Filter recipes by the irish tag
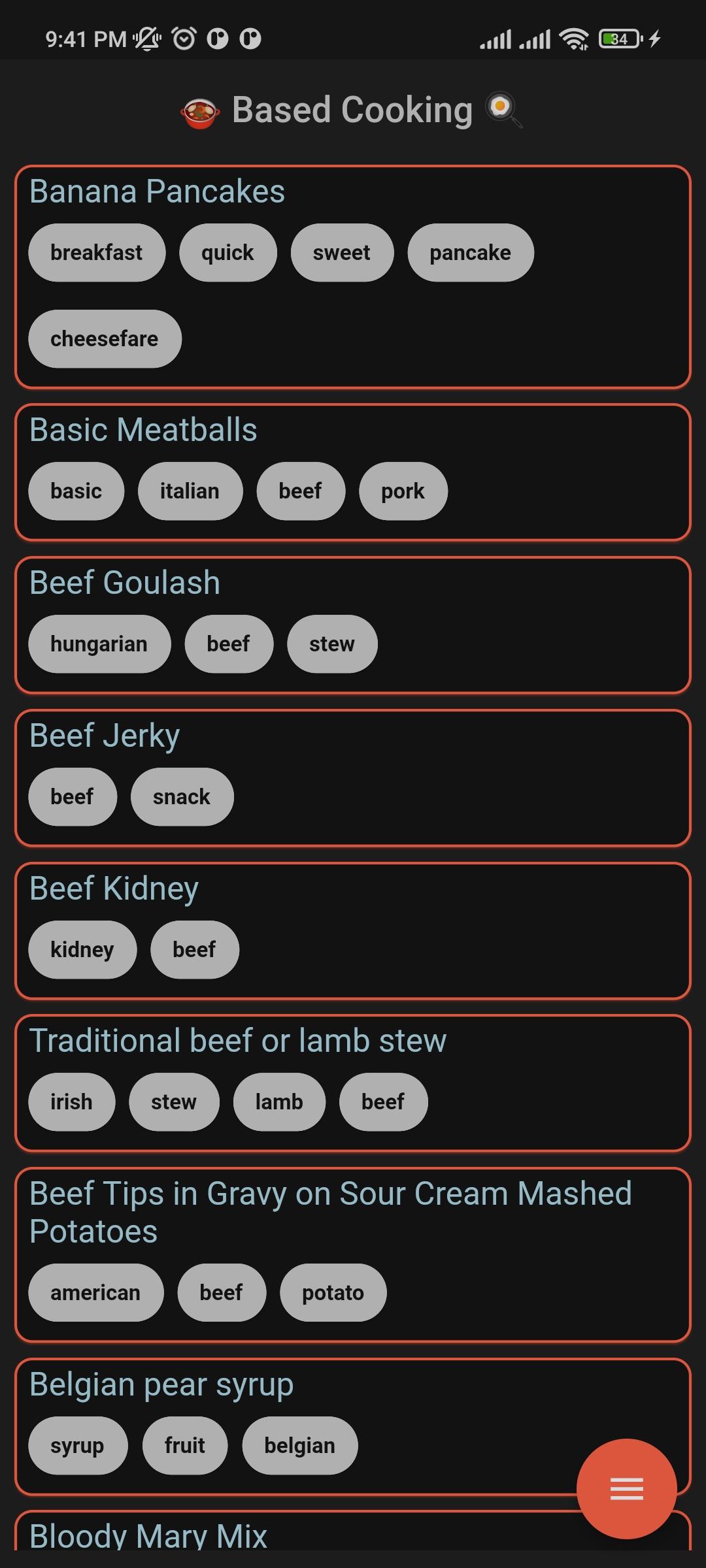The image size is (706, 1568). (71, 1102)
